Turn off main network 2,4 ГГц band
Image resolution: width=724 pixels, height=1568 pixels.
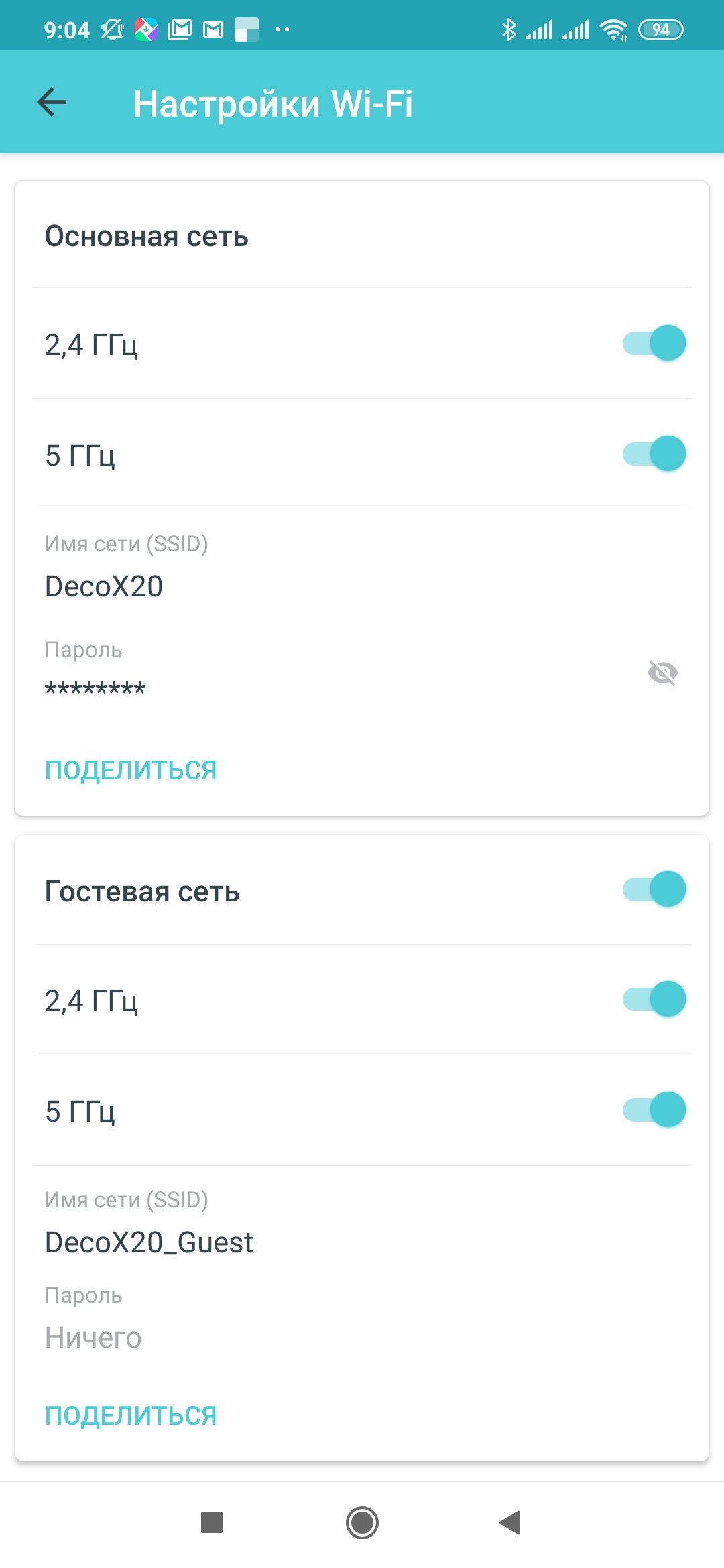pos(654,343)
